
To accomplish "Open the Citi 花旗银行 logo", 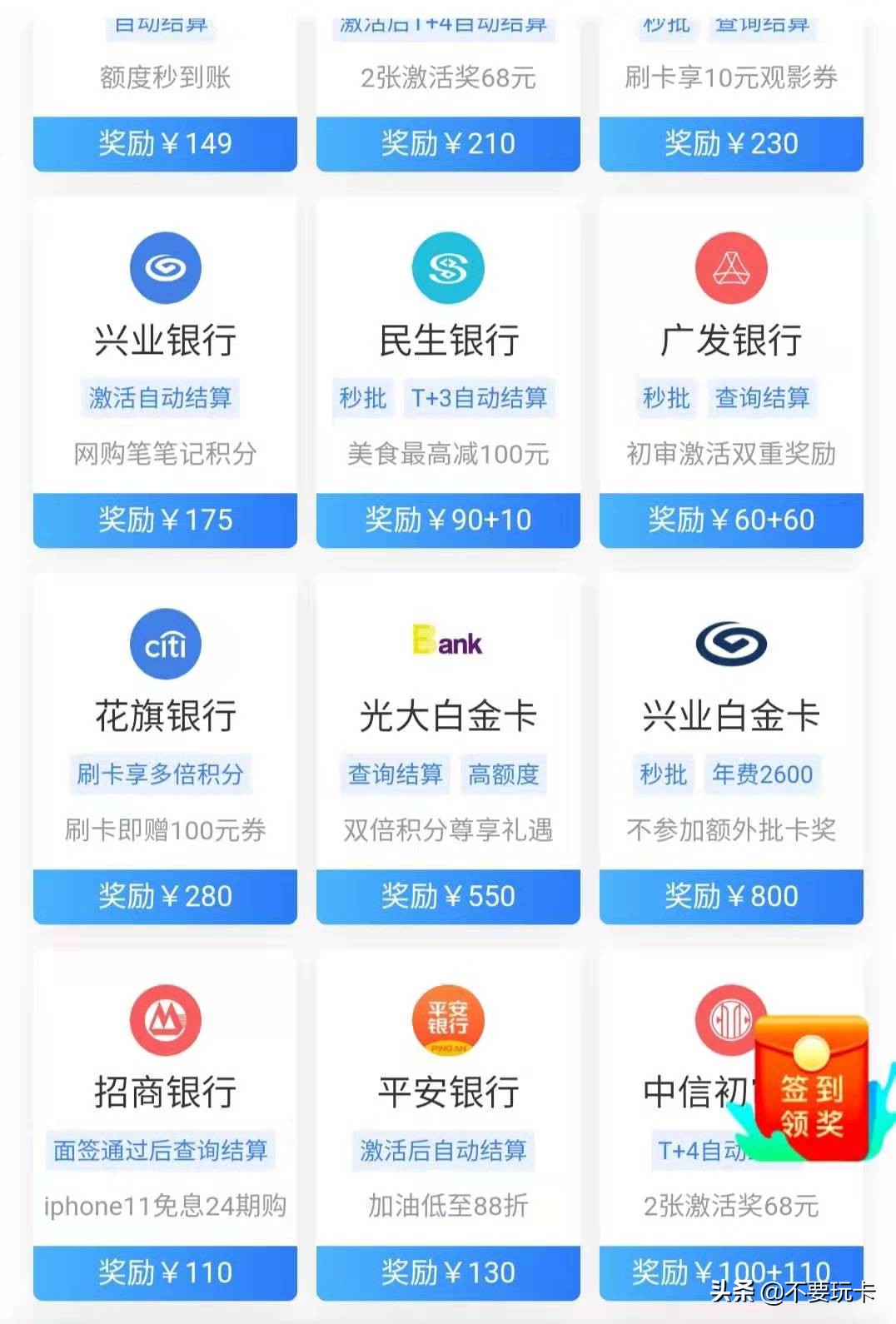I will click(x=164, y=643).
